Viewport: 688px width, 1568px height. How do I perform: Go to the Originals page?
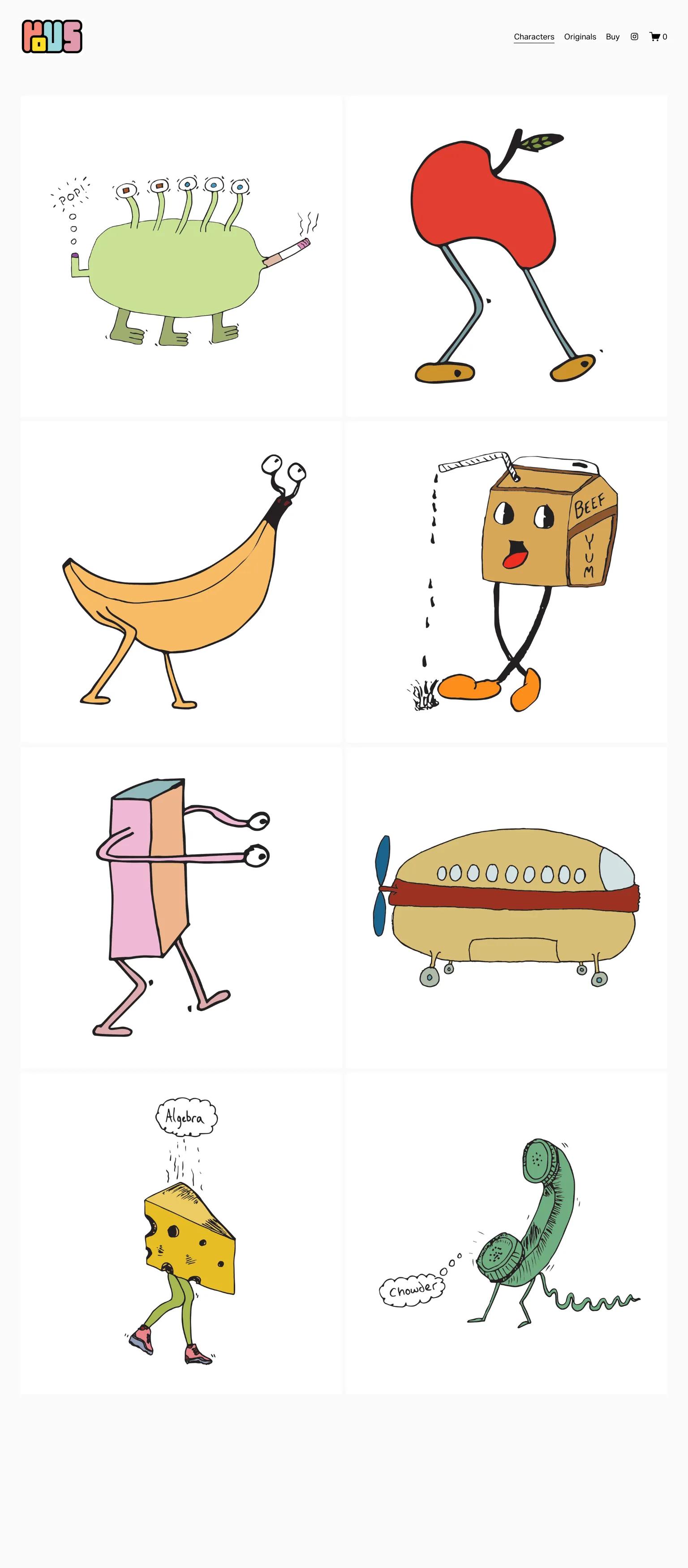click(x=580, y=37)
